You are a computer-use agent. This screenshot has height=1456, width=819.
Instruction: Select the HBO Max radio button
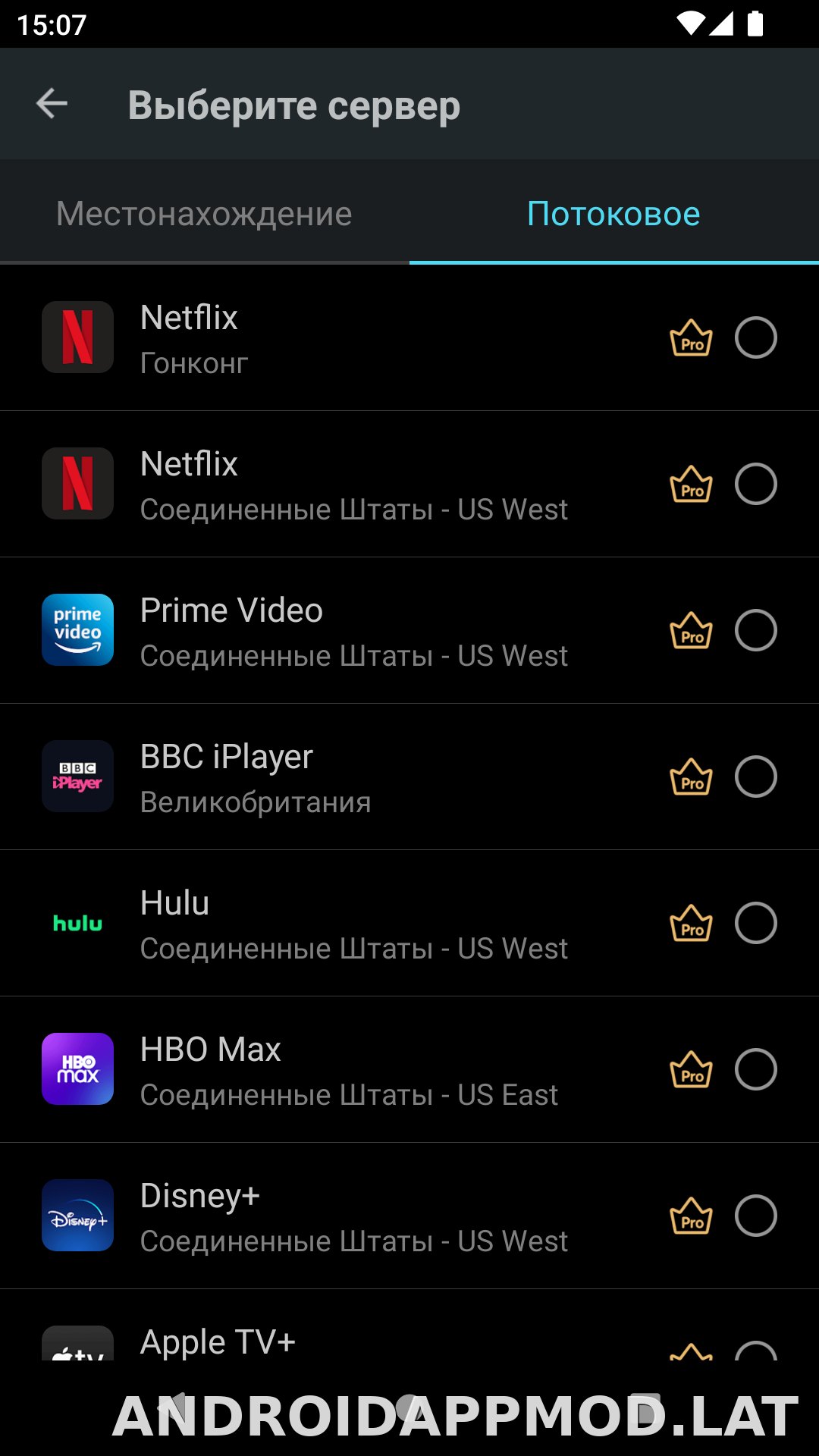tap(756, 1069)
